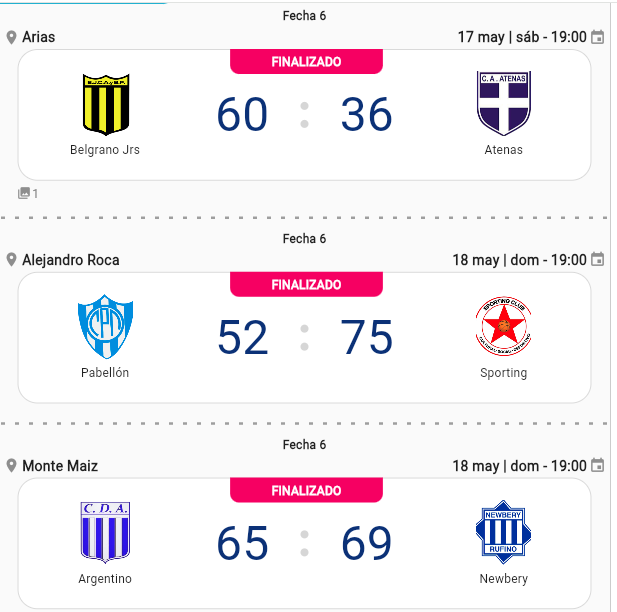Open the Belgrano Jrs vs Atenas match
The image size is (617, 612).
304,115
